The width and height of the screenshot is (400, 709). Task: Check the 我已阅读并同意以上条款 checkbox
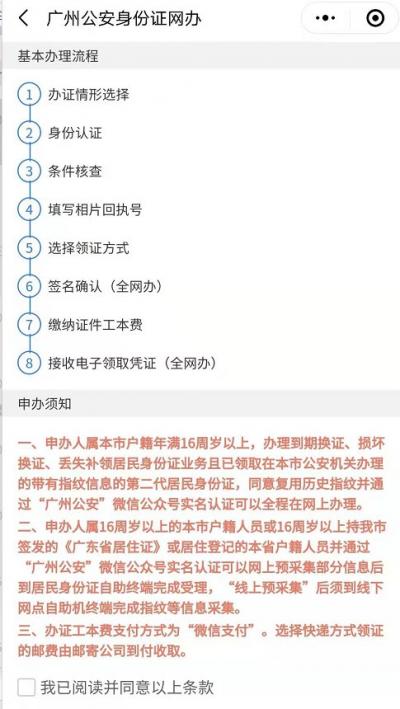pyautogui.click(x=26, y=687)
